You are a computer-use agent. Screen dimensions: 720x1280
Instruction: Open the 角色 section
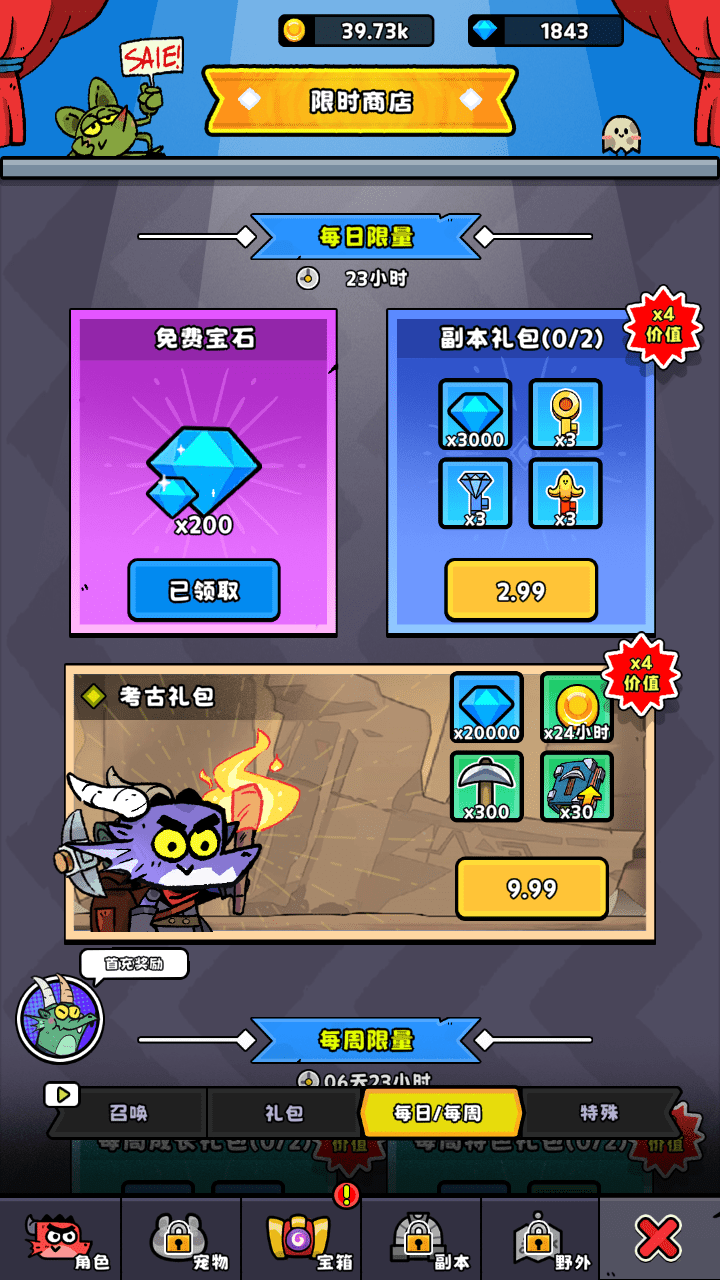tap(60, 1240)
